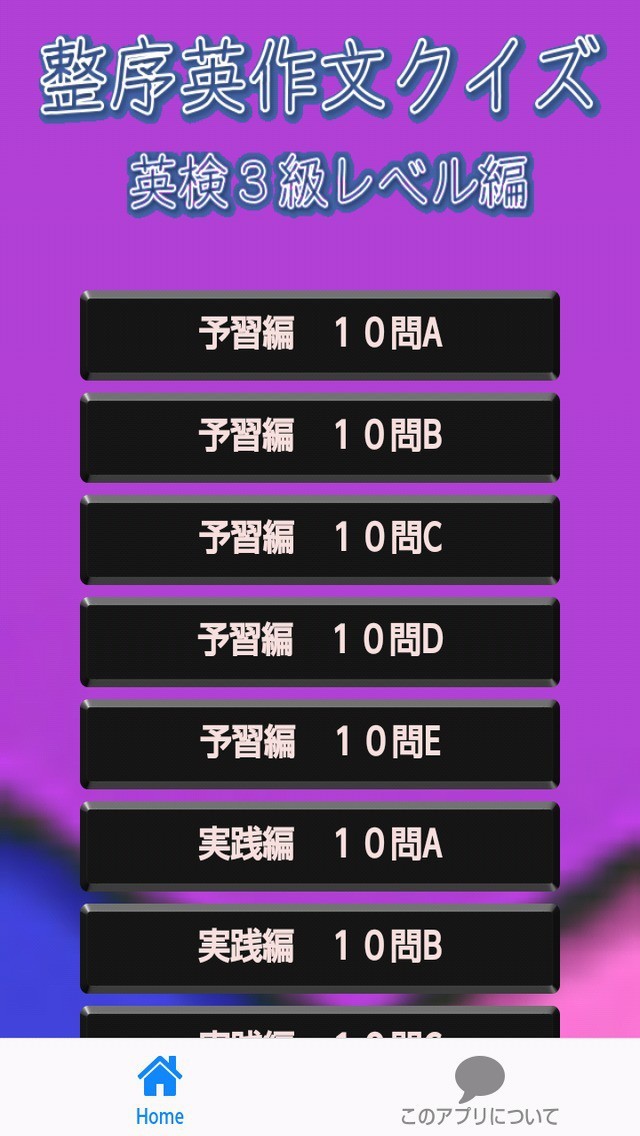The image size is (640, 1136).
Task: Open 実践編 10問B quiz
Action: 320,948
